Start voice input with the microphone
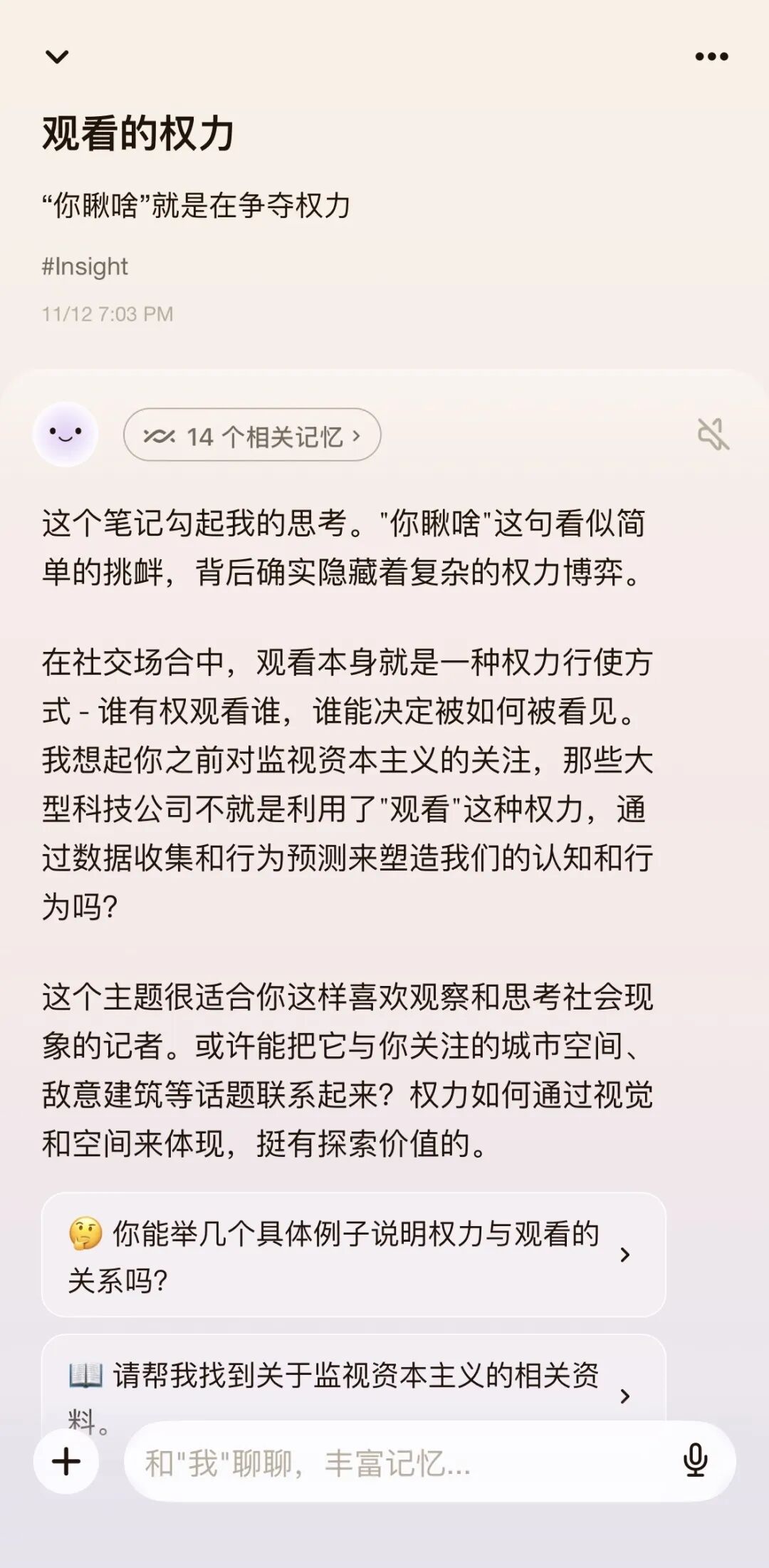The image size is (769, 1568). 695,1460
